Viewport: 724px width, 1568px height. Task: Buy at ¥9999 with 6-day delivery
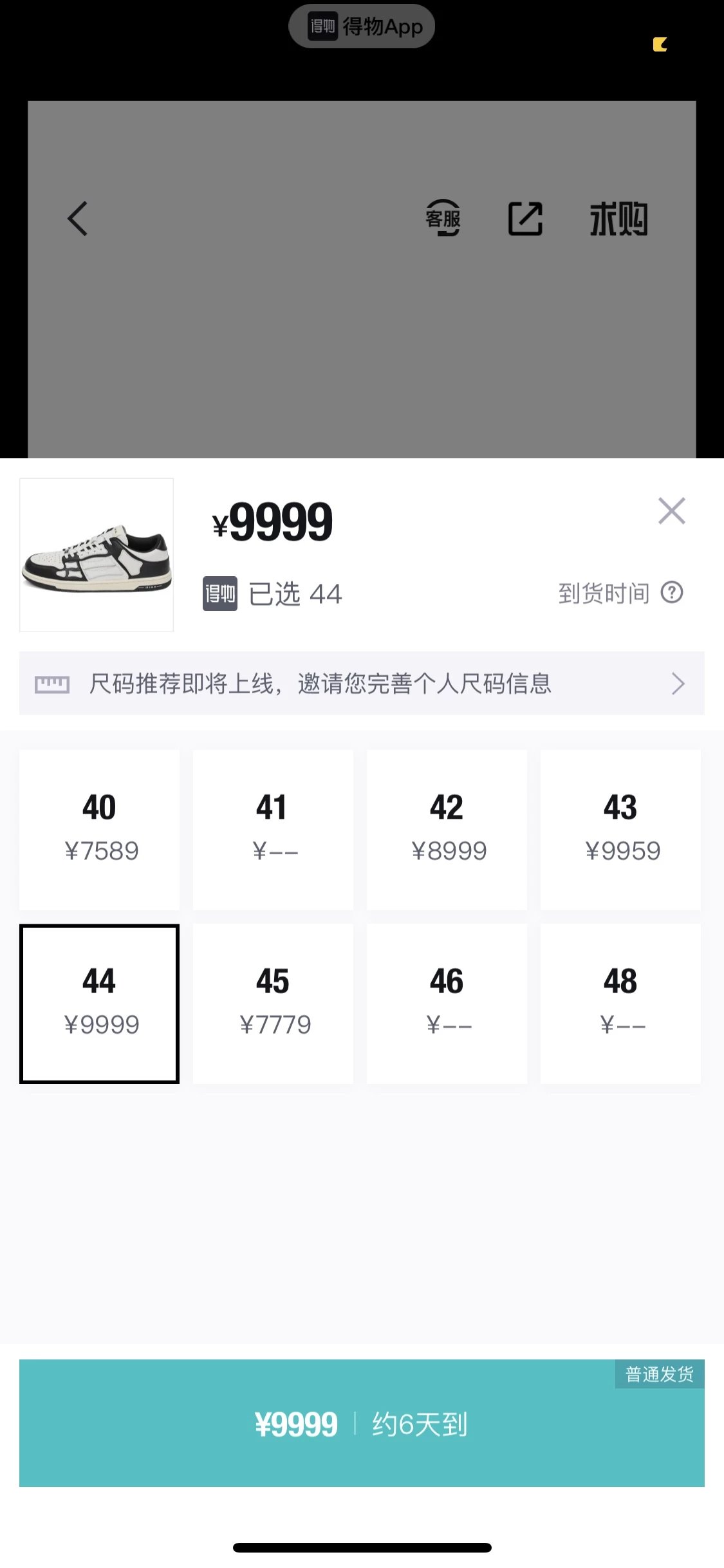click(x=362, y=1423)
